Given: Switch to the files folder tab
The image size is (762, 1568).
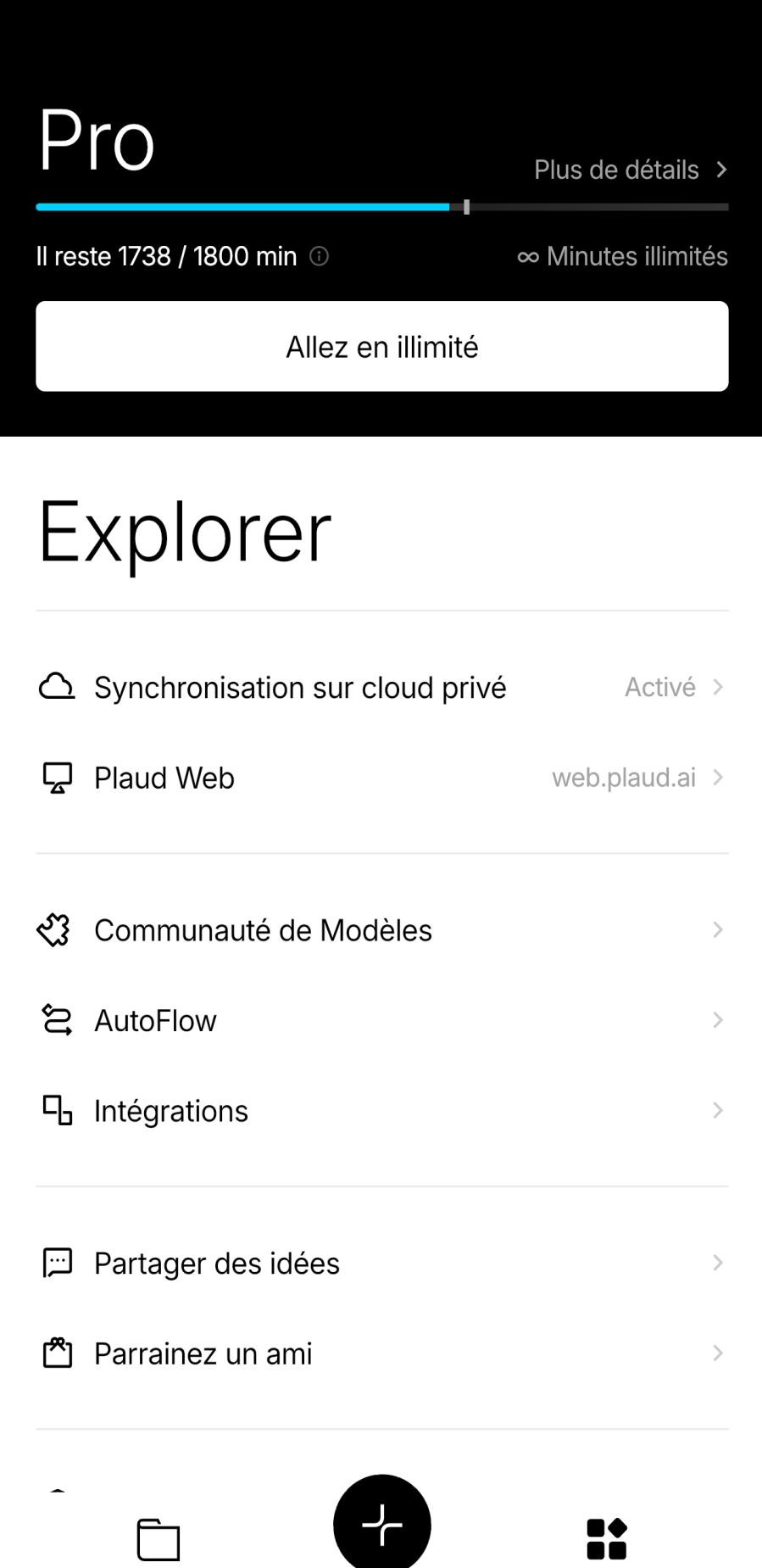Looking at the screenshot, I should tap(159, 1538).
